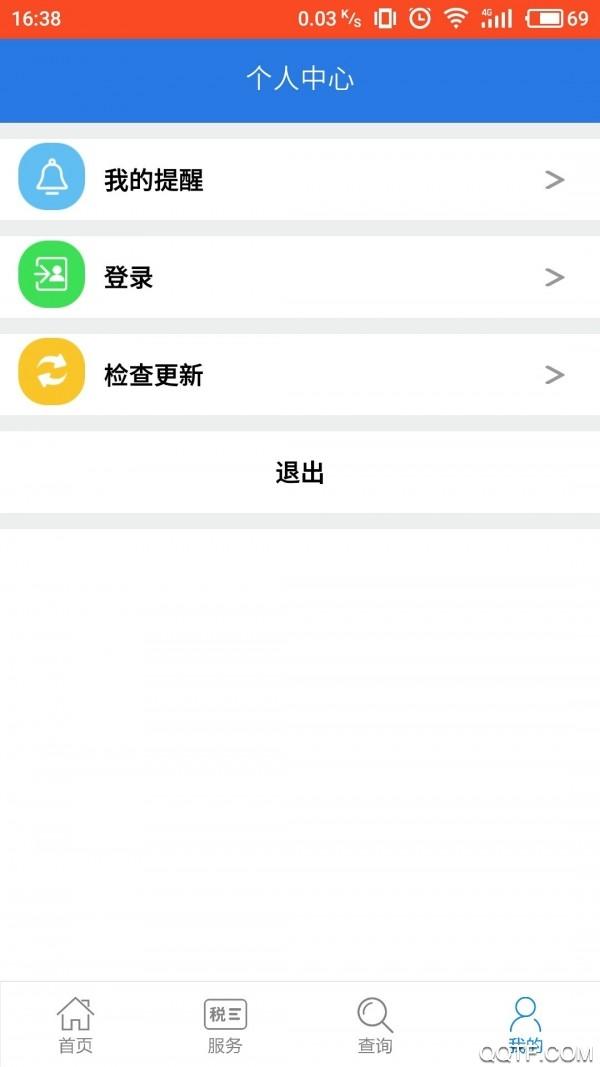This screenshot has height=1067, width=600.
Task: Open the 我的提醒 reminders row
Action: [x=300, y=179]
